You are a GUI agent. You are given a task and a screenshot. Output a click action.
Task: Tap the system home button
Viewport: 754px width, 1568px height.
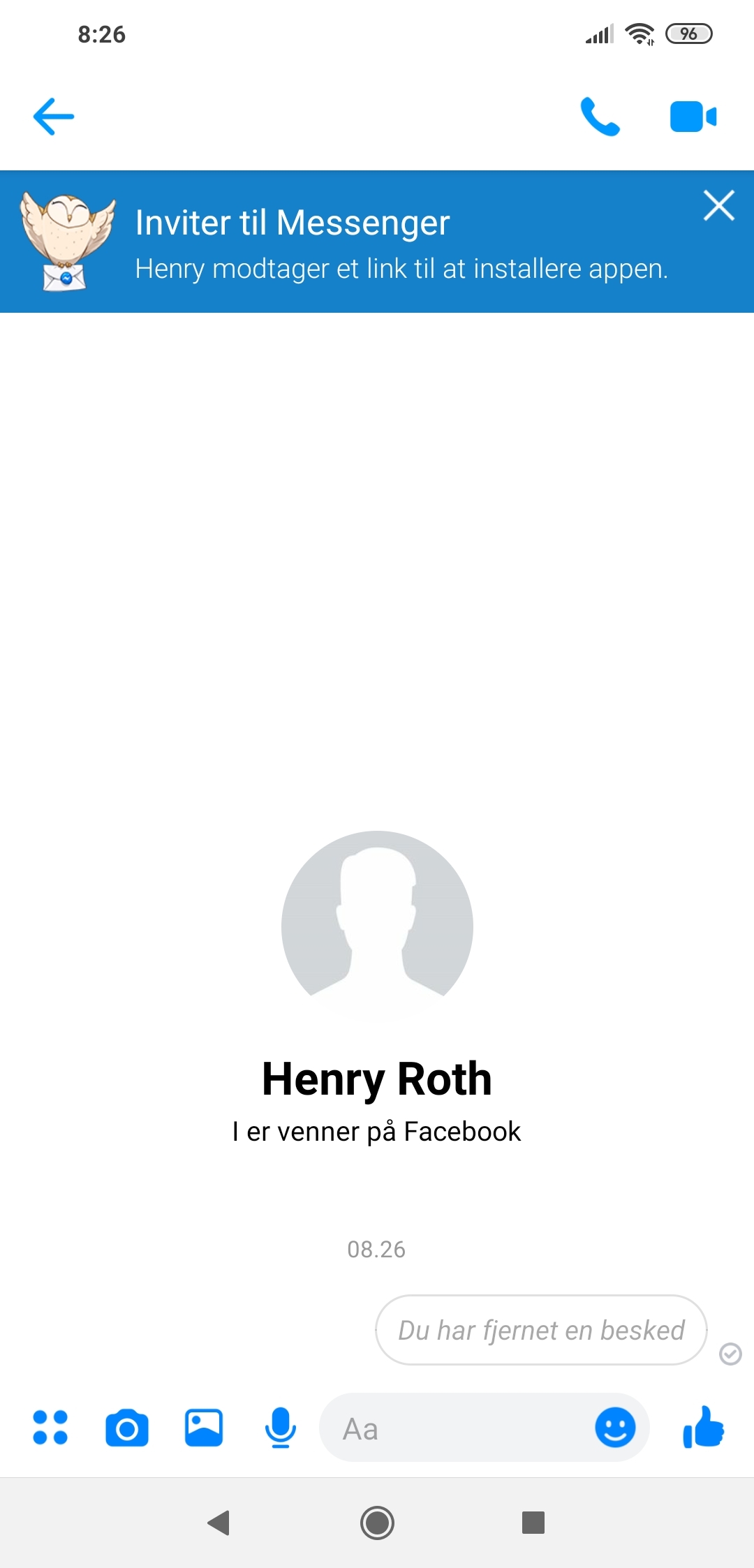click(377, 1523)
